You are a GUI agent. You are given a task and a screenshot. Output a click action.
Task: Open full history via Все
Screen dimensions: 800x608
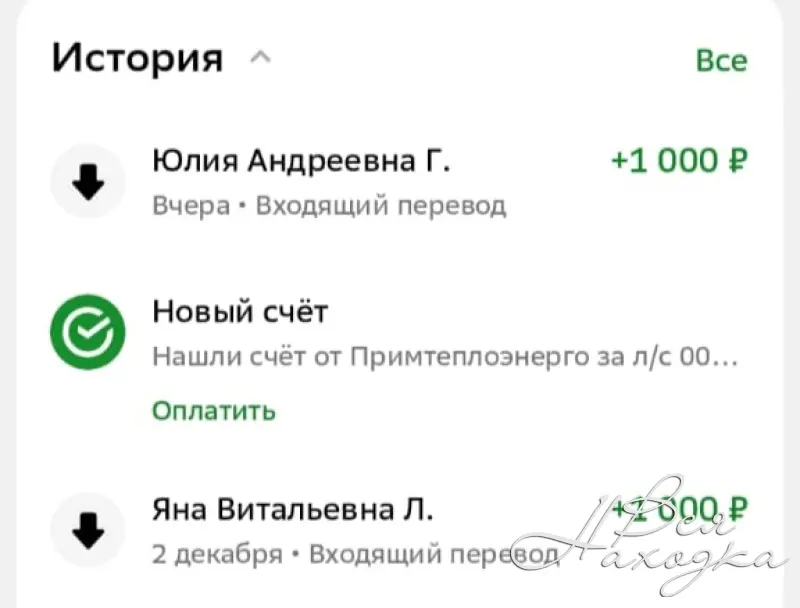point(721,60)
